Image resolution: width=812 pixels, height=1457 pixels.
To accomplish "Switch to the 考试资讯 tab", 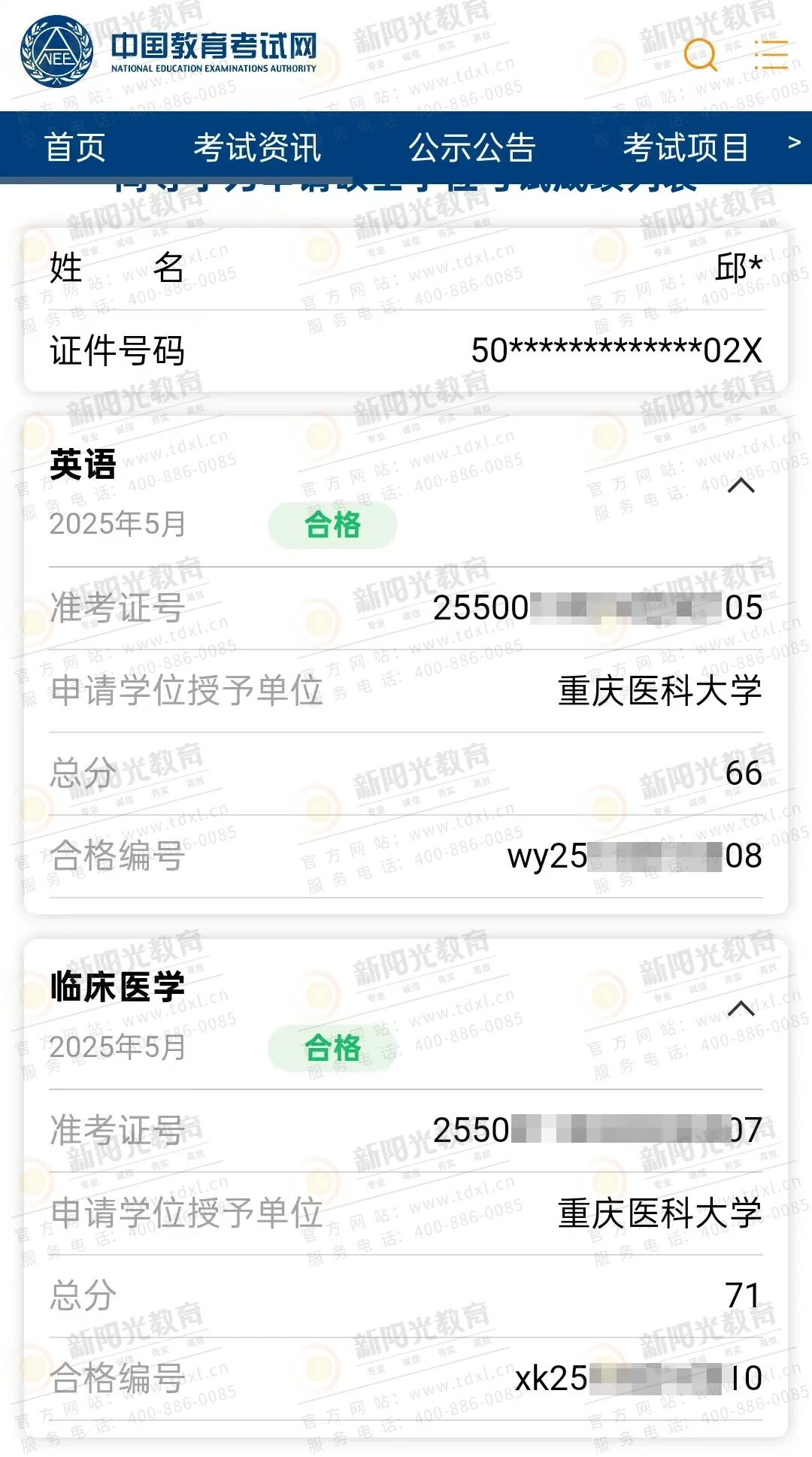I will (257, 147).
